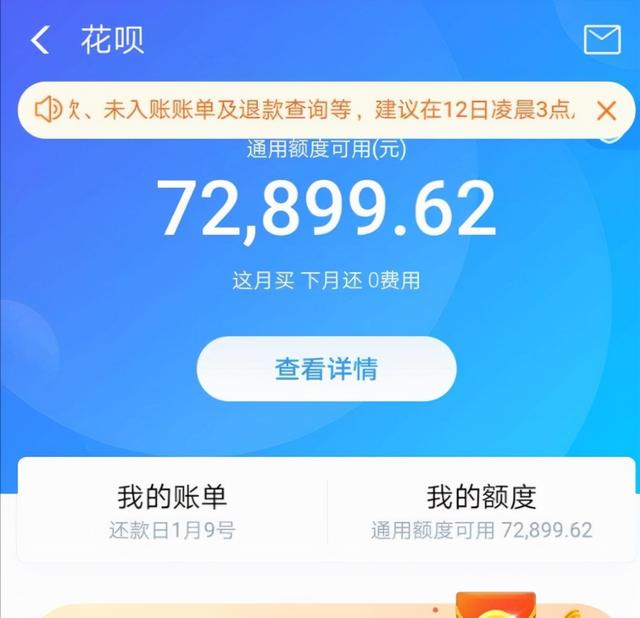The height and width of the screenshot is (618, 640).
Task: Go back from the 花呗 page
Action: pyautogui.click(x=40, y=40)
